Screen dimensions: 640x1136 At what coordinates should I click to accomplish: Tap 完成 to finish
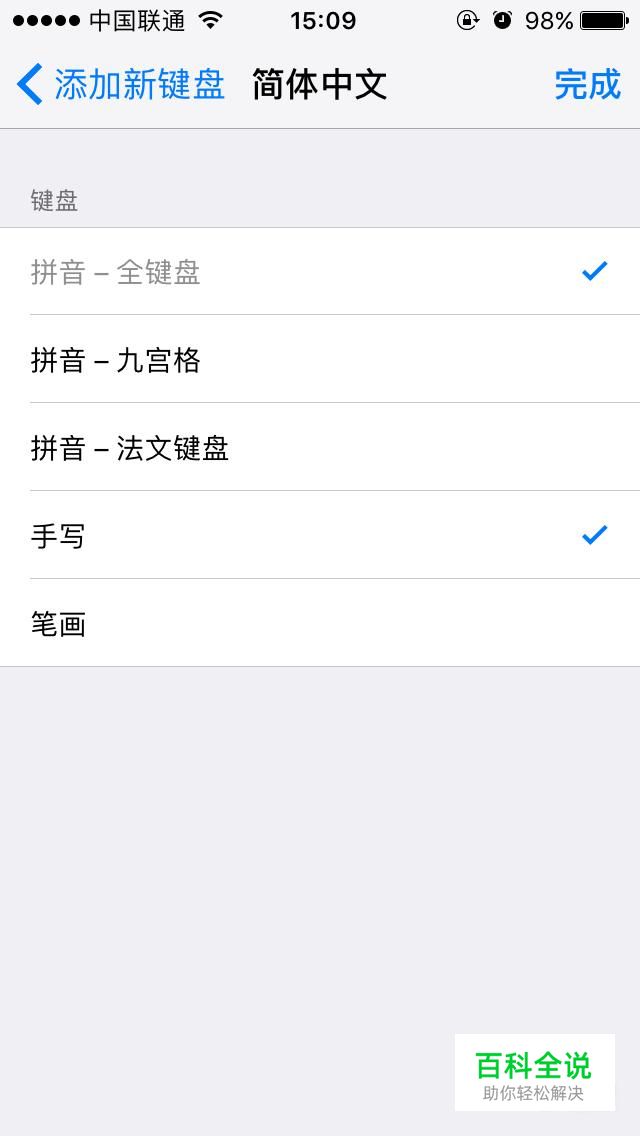click(x=588, y=85)
